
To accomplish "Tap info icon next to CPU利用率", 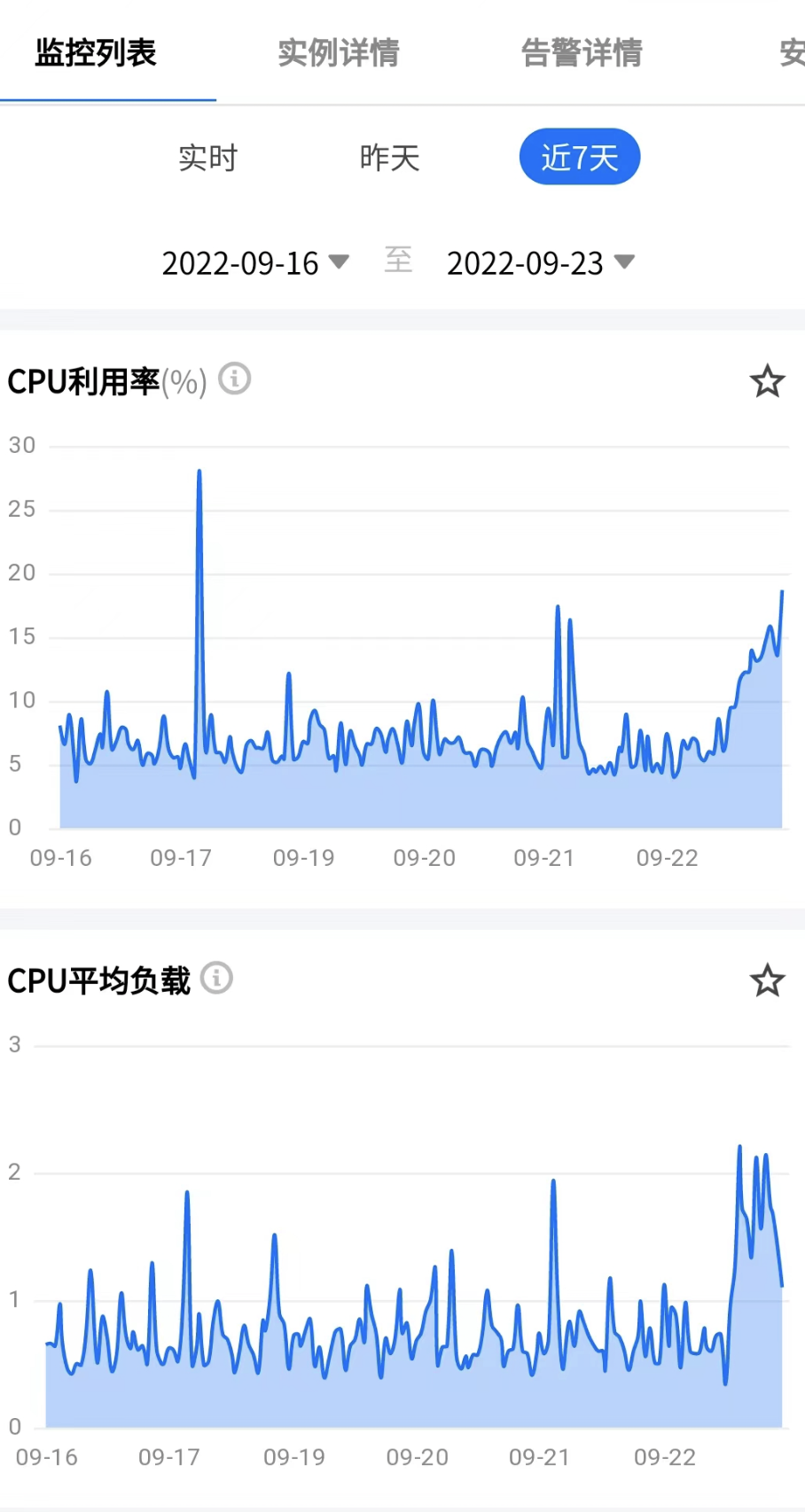I will click(235, 379).
